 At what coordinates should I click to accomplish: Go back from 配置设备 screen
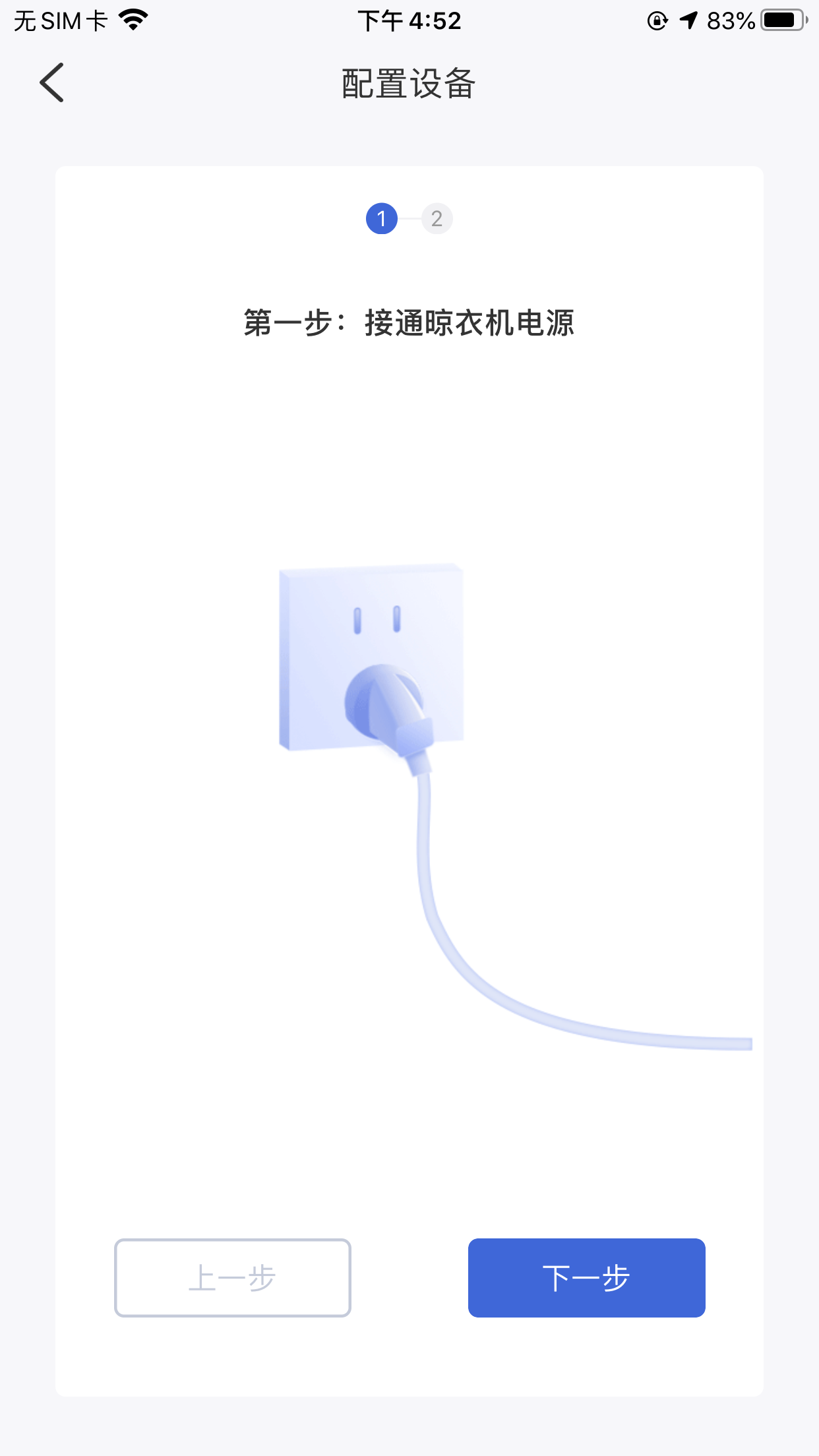(x=51, y=83)
